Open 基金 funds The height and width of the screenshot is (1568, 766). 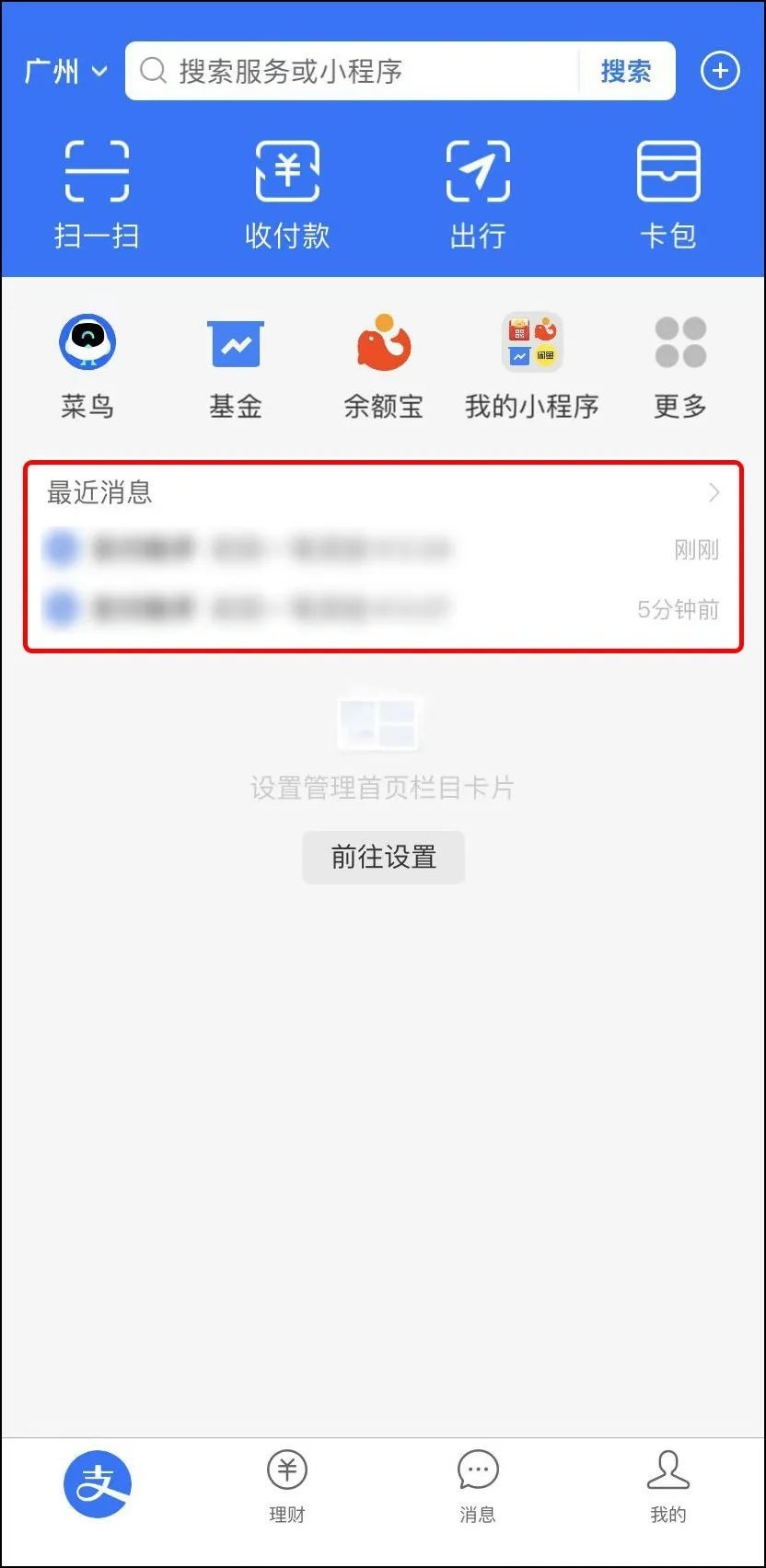click(236, 365)
